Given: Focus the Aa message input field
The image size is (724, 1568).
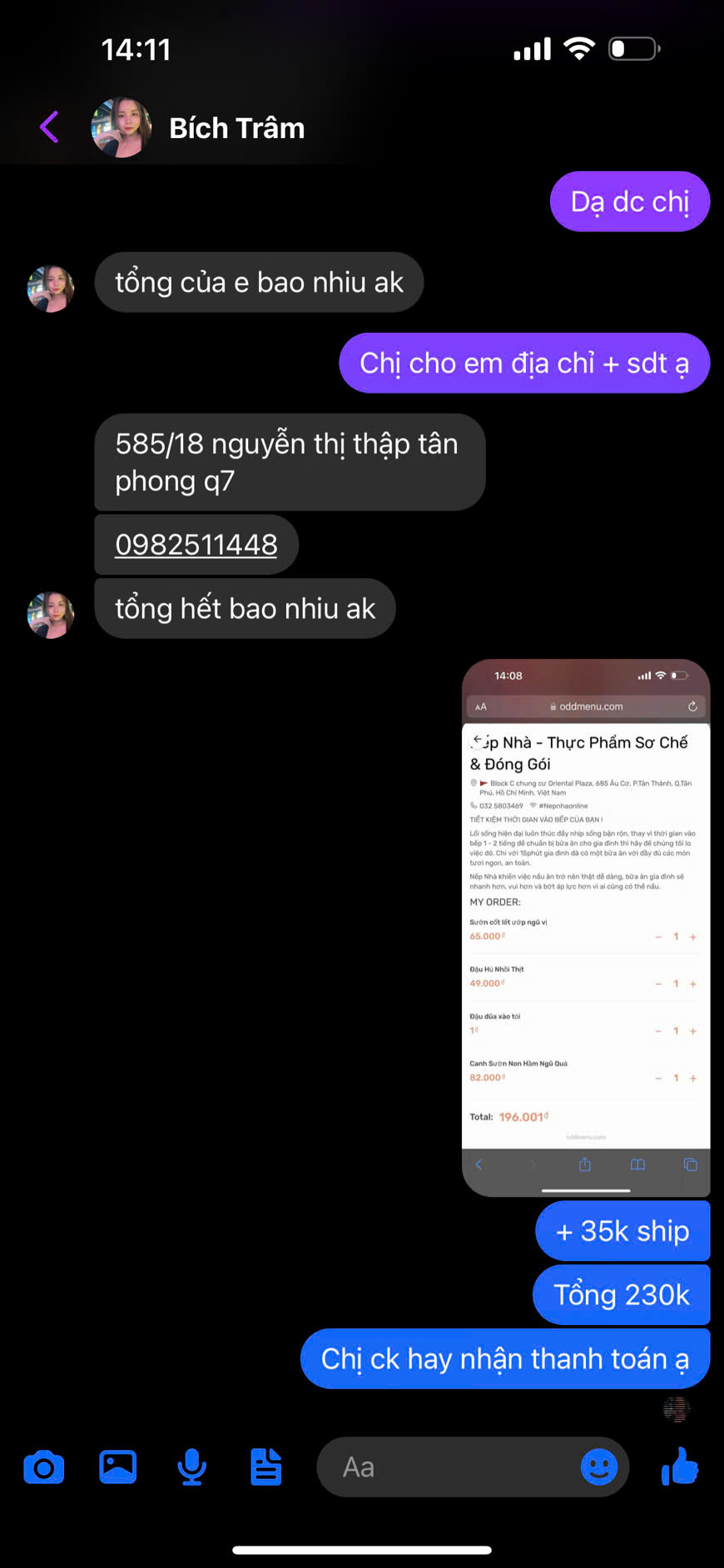Looking at the screenshot, I should (449, 1467).
